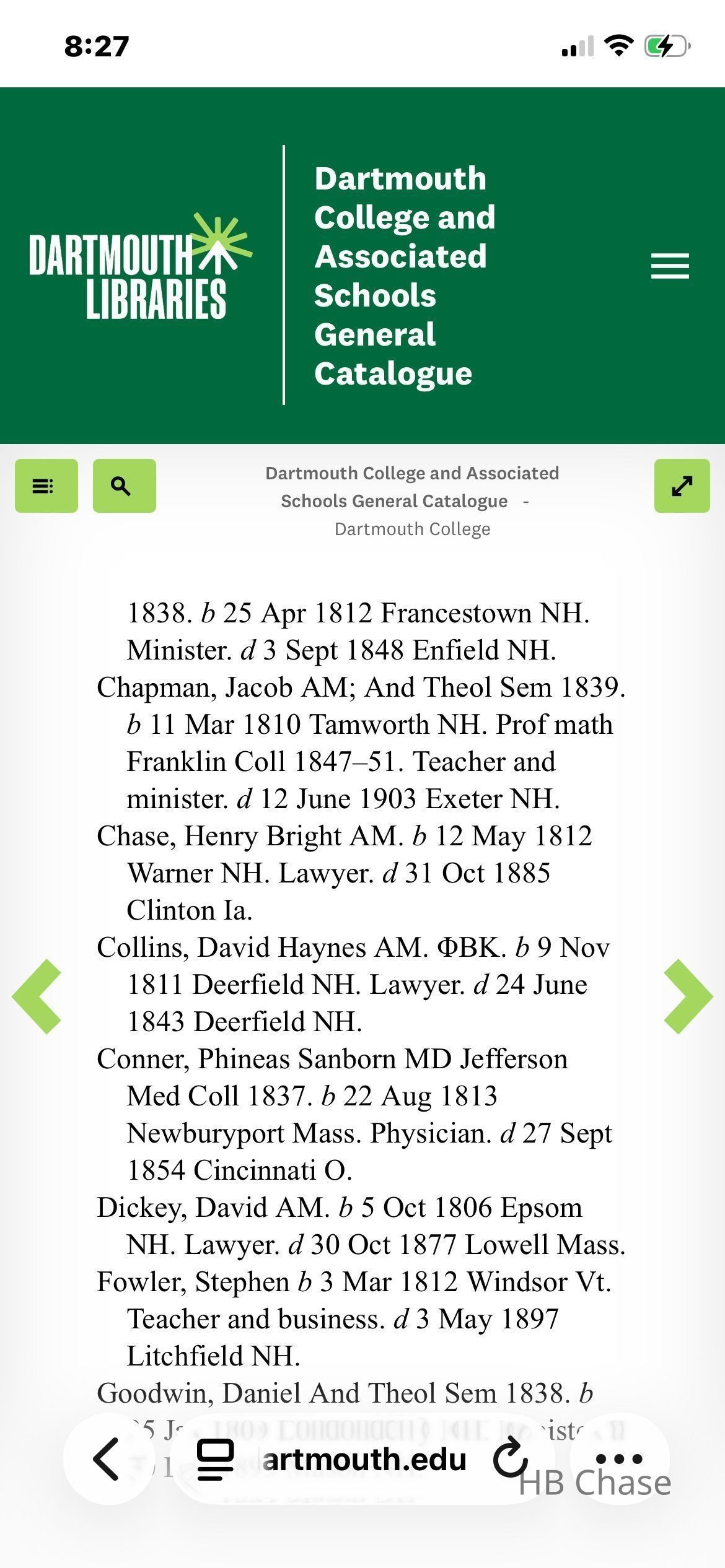Screen dimensions: 725x1568
Task: Open the browser more options menu
Action: click(618, 1459)
